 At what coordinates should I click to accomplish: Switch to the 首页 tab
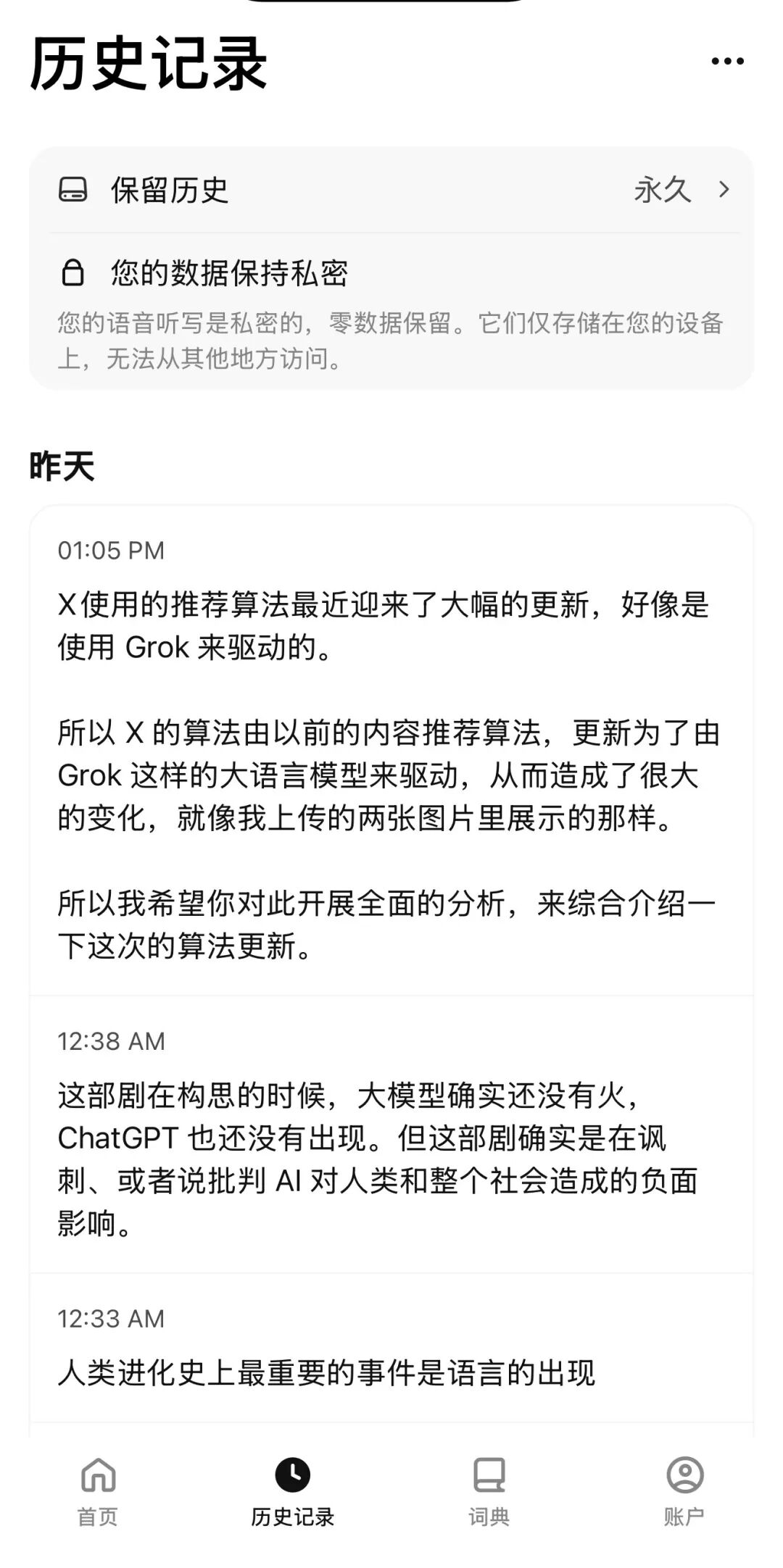click(98, 1493)
